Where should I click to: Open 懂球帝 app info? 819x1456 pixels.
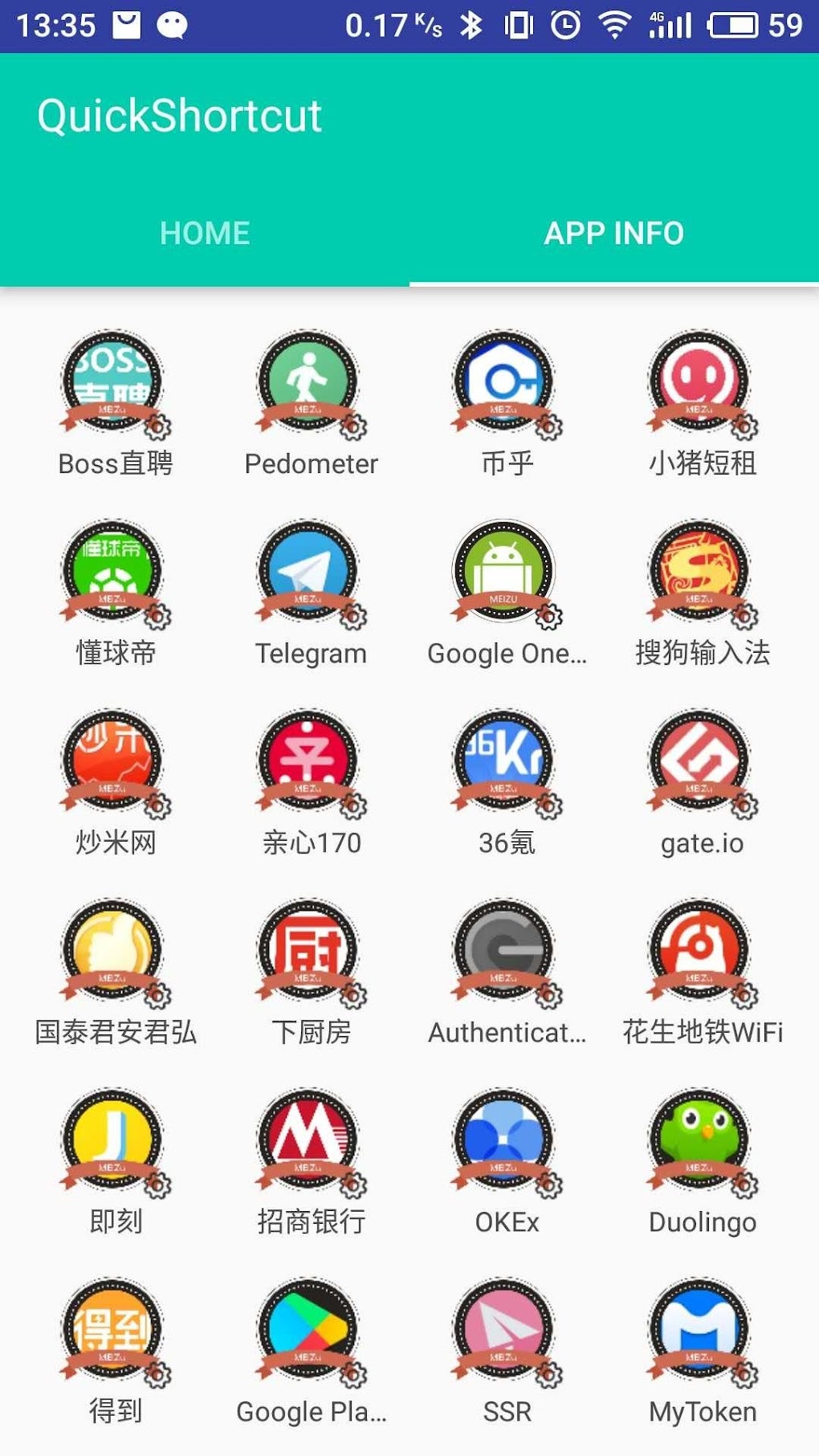114,573
